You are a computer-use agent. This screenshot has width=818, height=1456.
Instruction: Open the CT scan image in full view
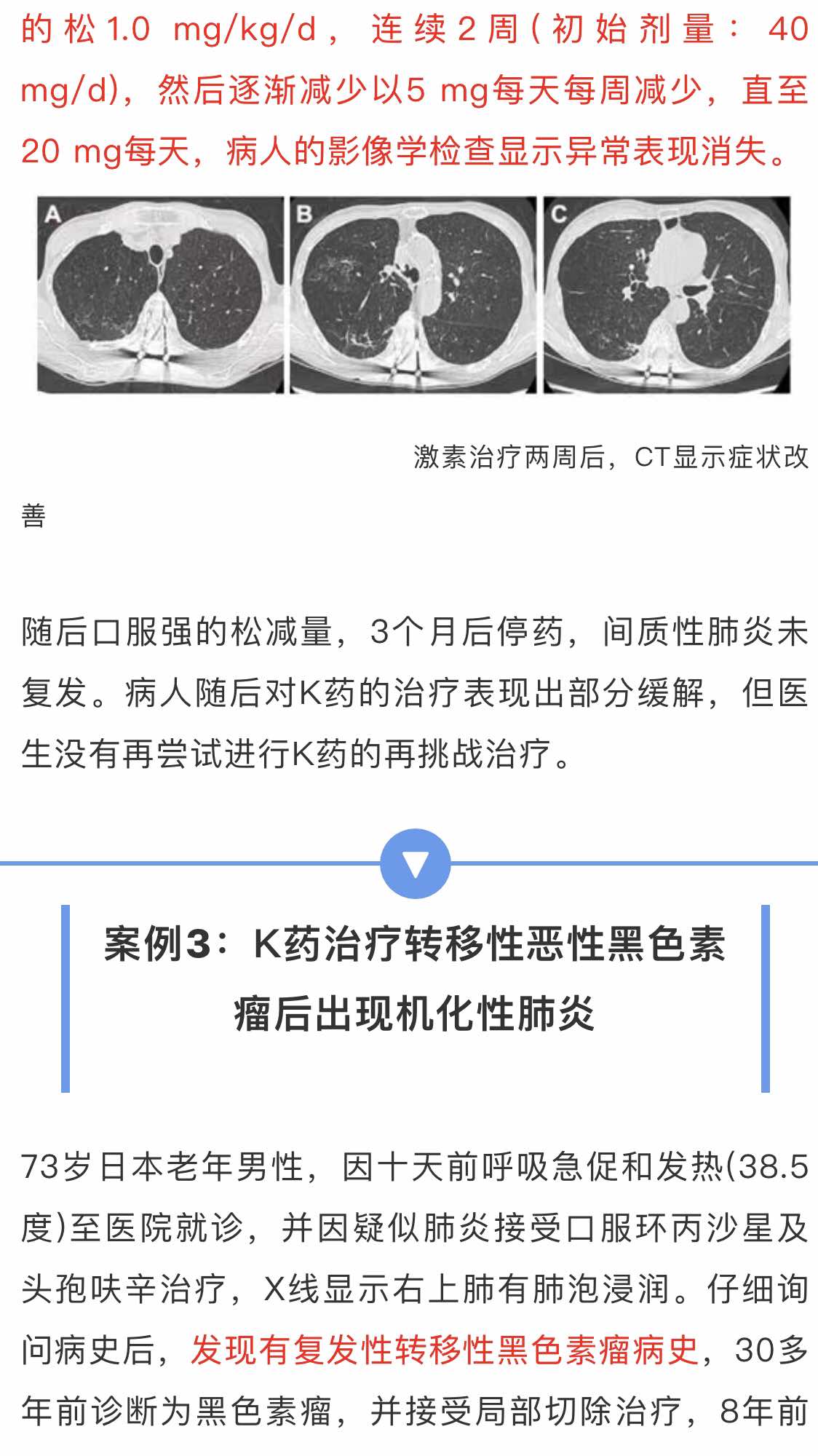(x=413, y=295)
